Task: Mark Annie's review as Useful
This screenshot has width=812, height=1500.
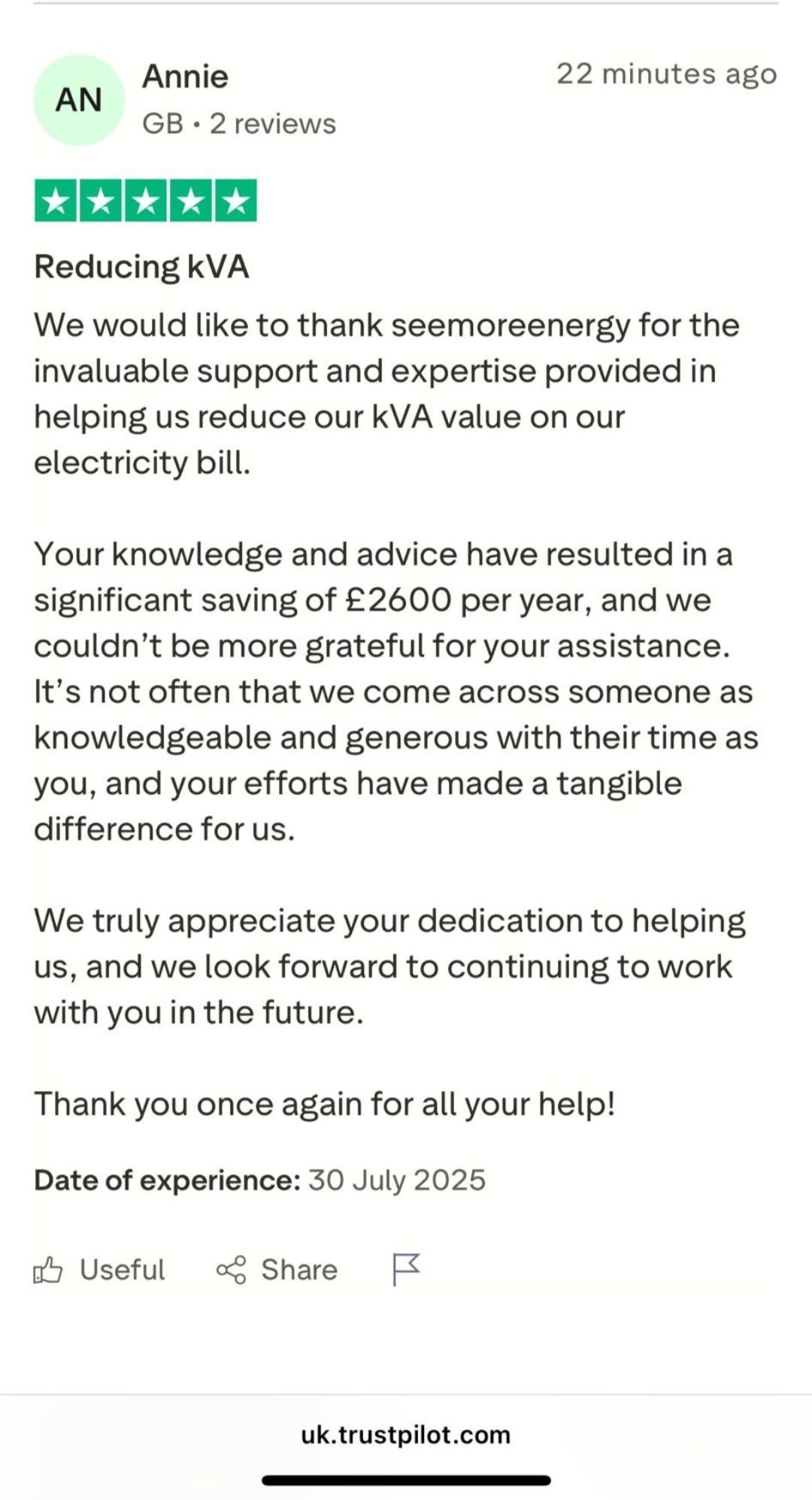Action: 99,1270
